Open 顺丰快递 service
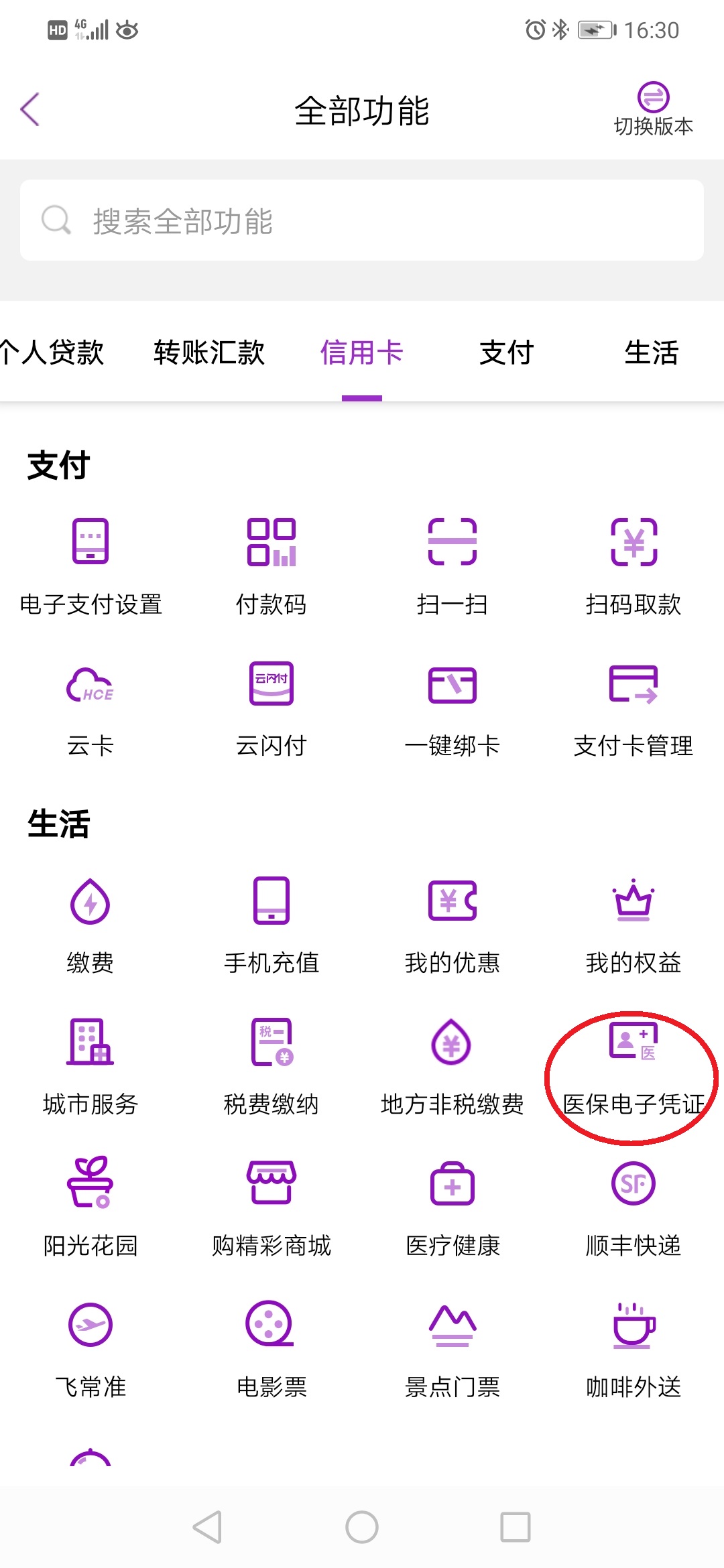The image size is (724, 1568). (x=633, y=1207)
